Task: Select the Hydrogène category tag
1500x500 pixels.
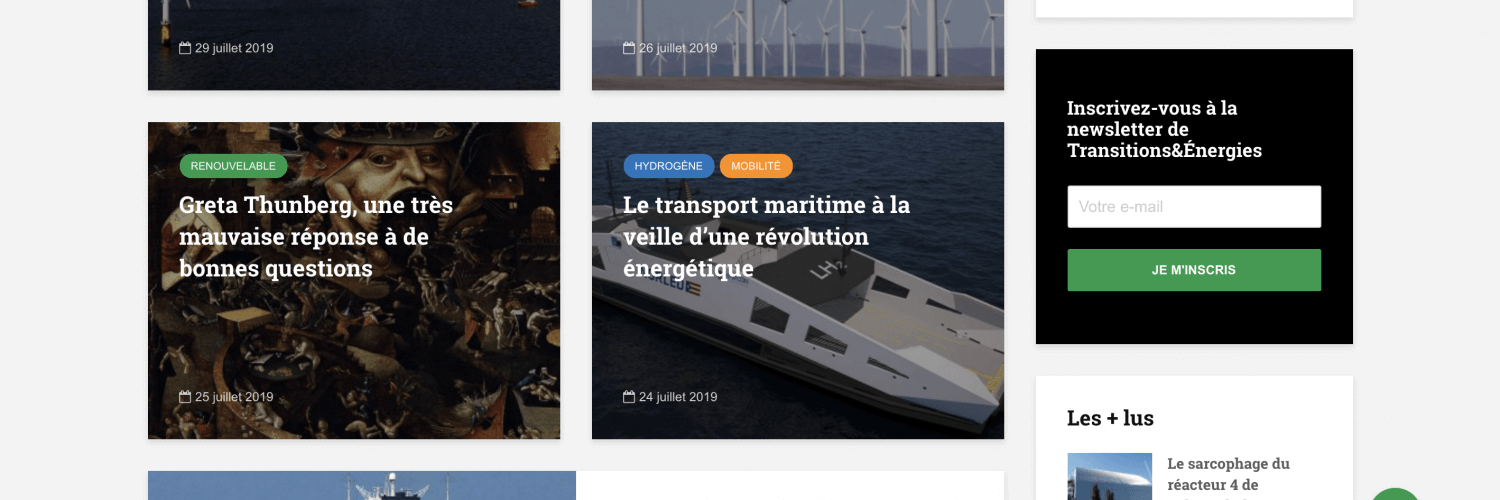Action: [x=668, y=166]
